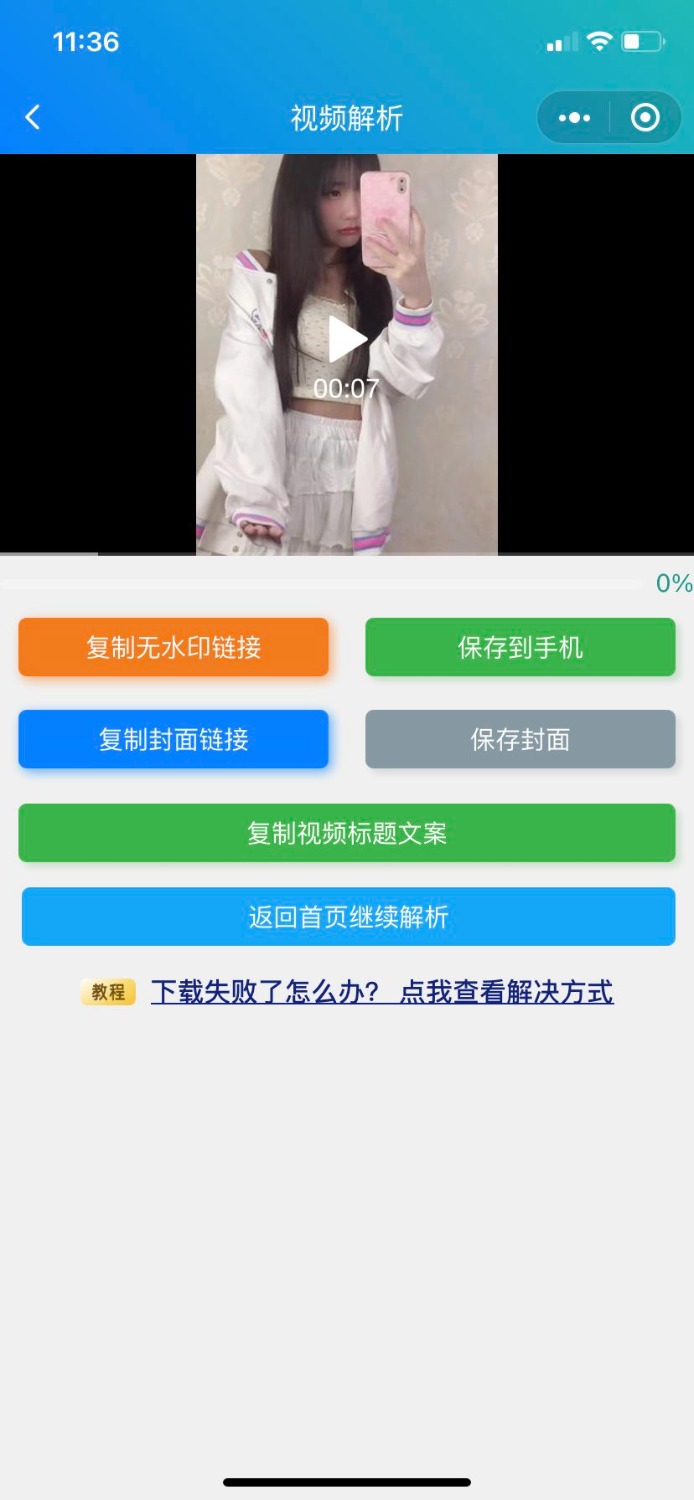The height and width of the screenshot is (1500, 694).
Task: Return home via 返回首页继续解析
Action: 348,916
